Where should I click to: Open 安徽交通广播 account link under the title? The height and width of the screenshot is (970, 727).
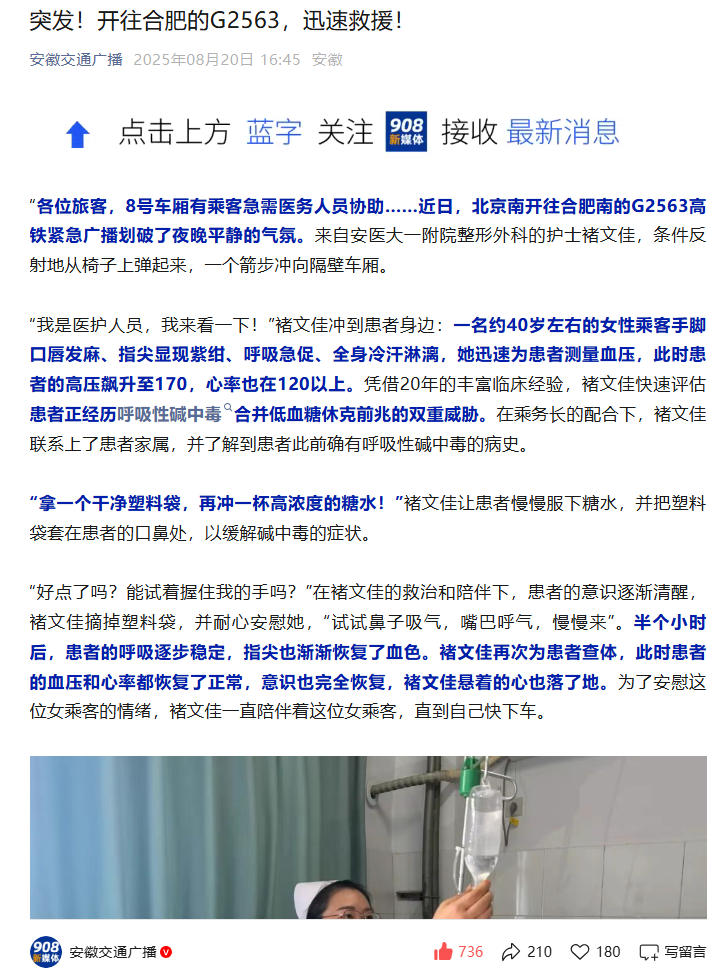tap(75, 59)
